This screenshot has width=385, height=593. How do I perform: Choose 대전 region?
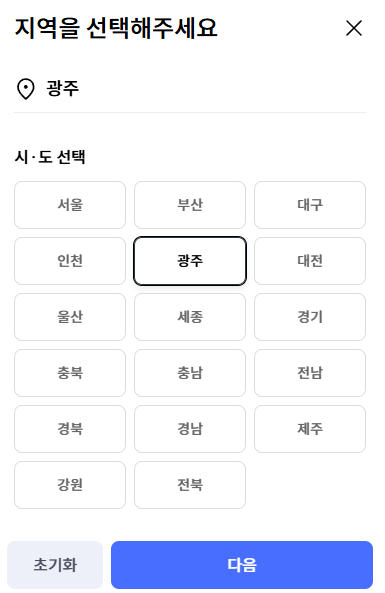point(310,261)
